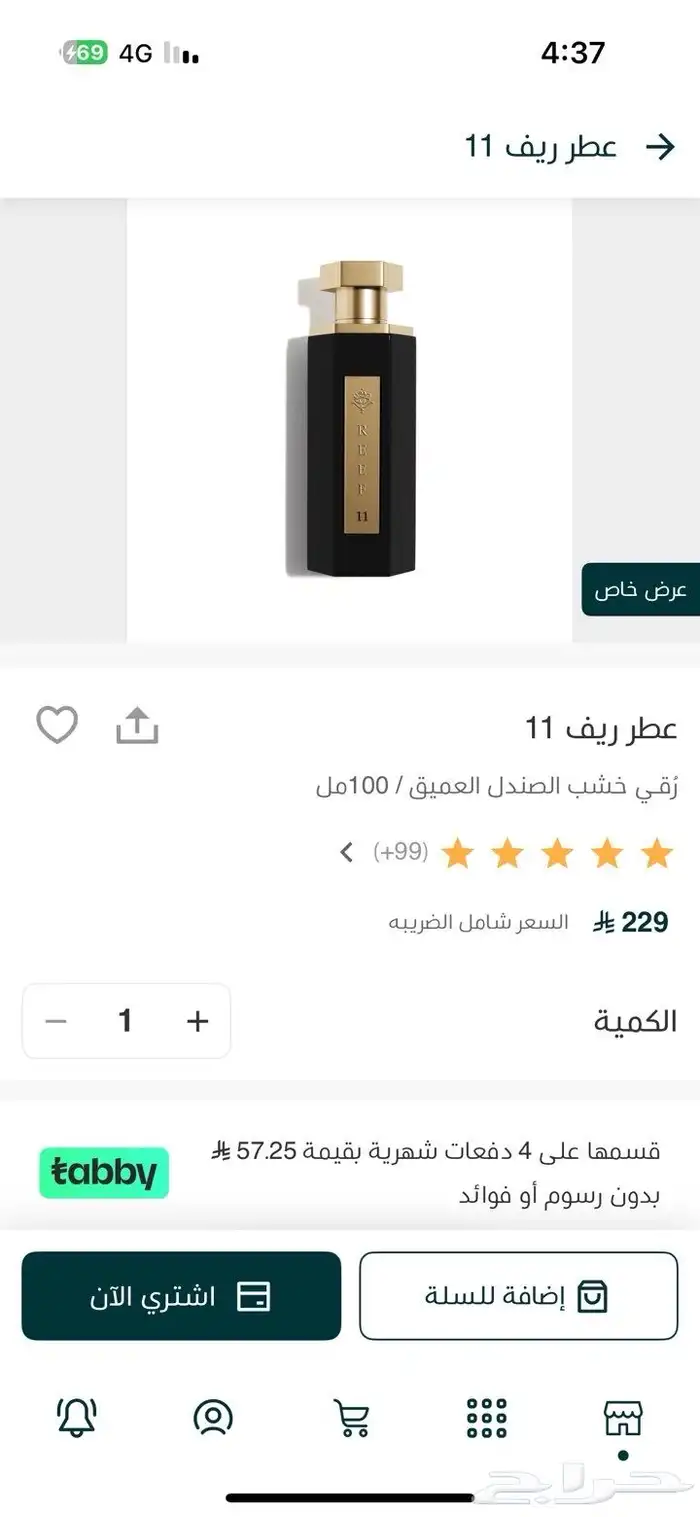The height and width of the screenshot is (1517, 700).
Task: Increase quantity with the plus button
Action: click(x=198, y=1021)
